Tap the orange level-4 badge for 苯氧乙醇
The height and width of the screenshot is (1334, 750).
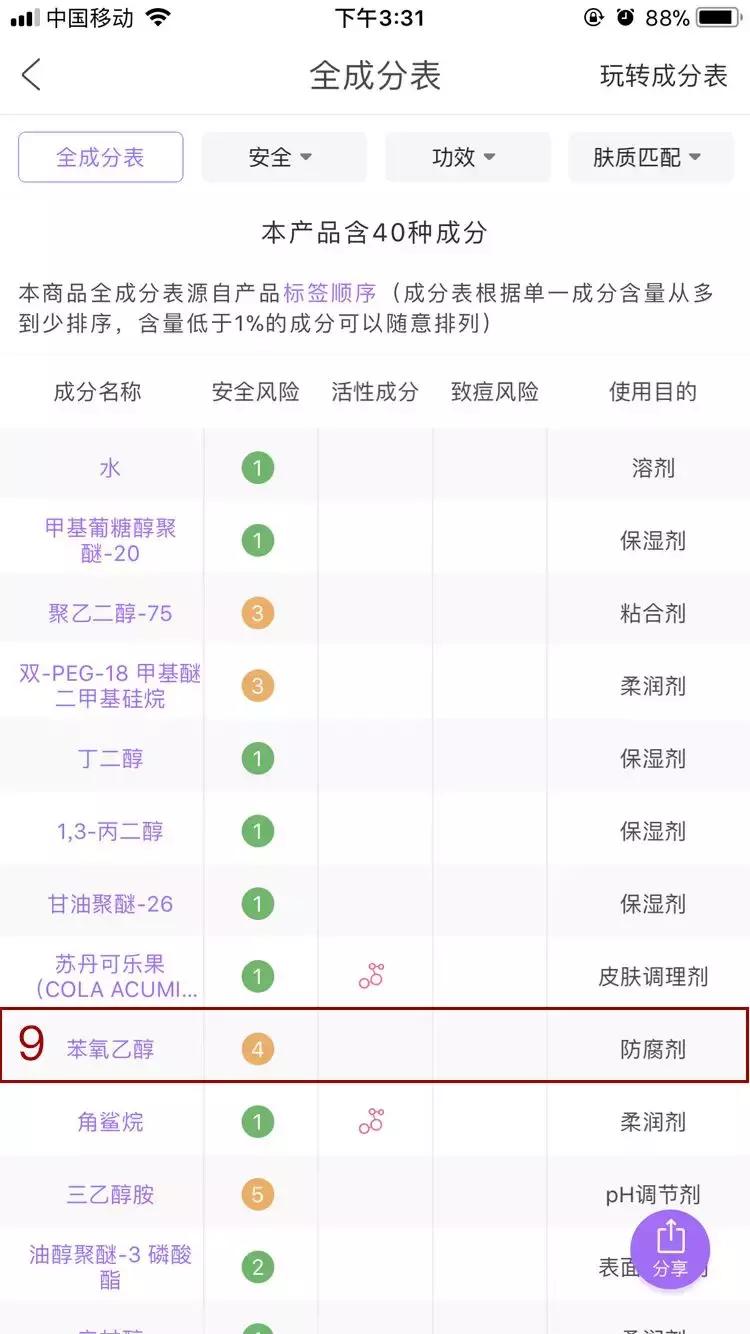click(258, 1049)
